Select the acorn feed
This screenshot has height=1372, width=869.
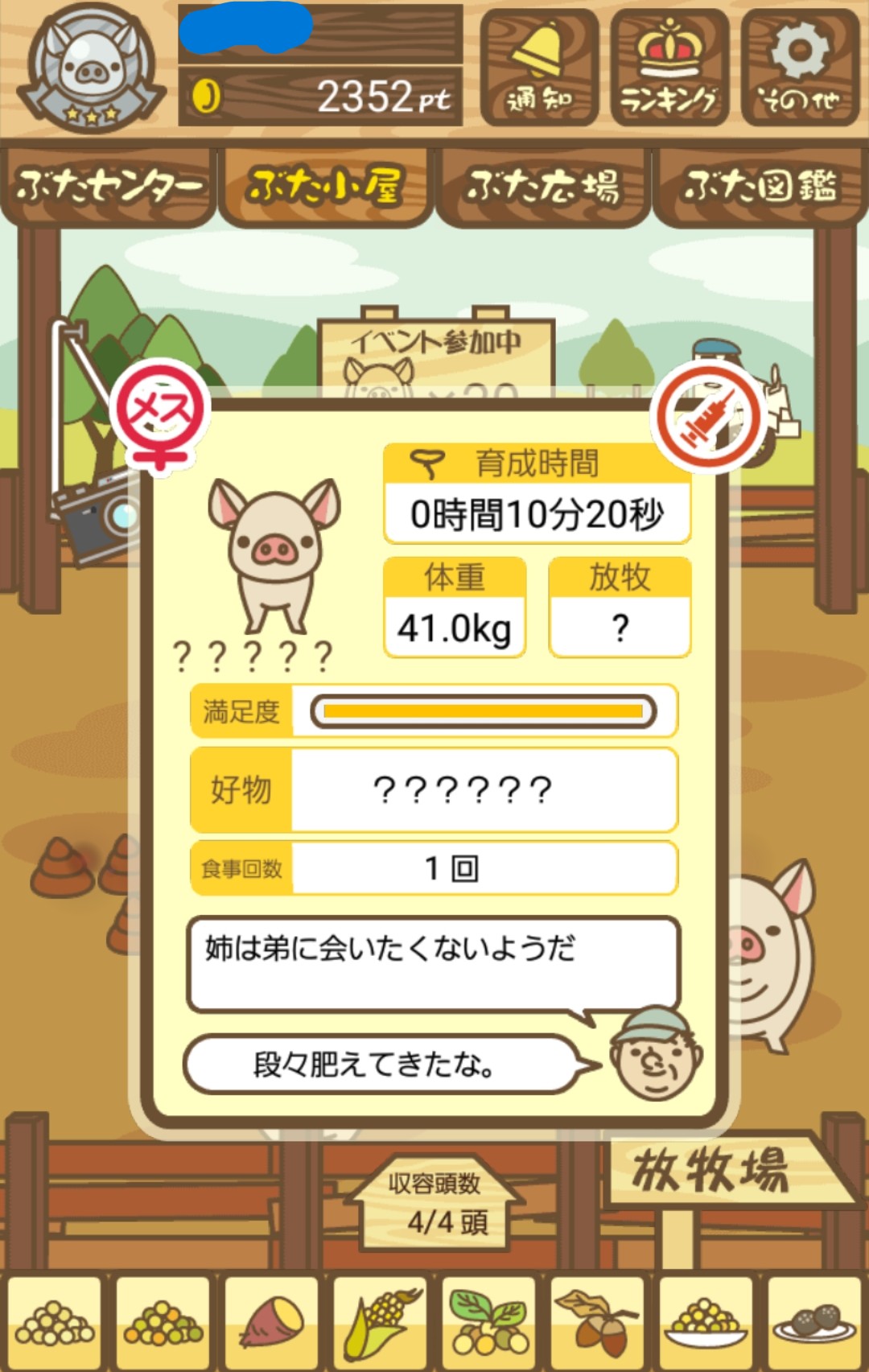click(x=598, y=1322)
